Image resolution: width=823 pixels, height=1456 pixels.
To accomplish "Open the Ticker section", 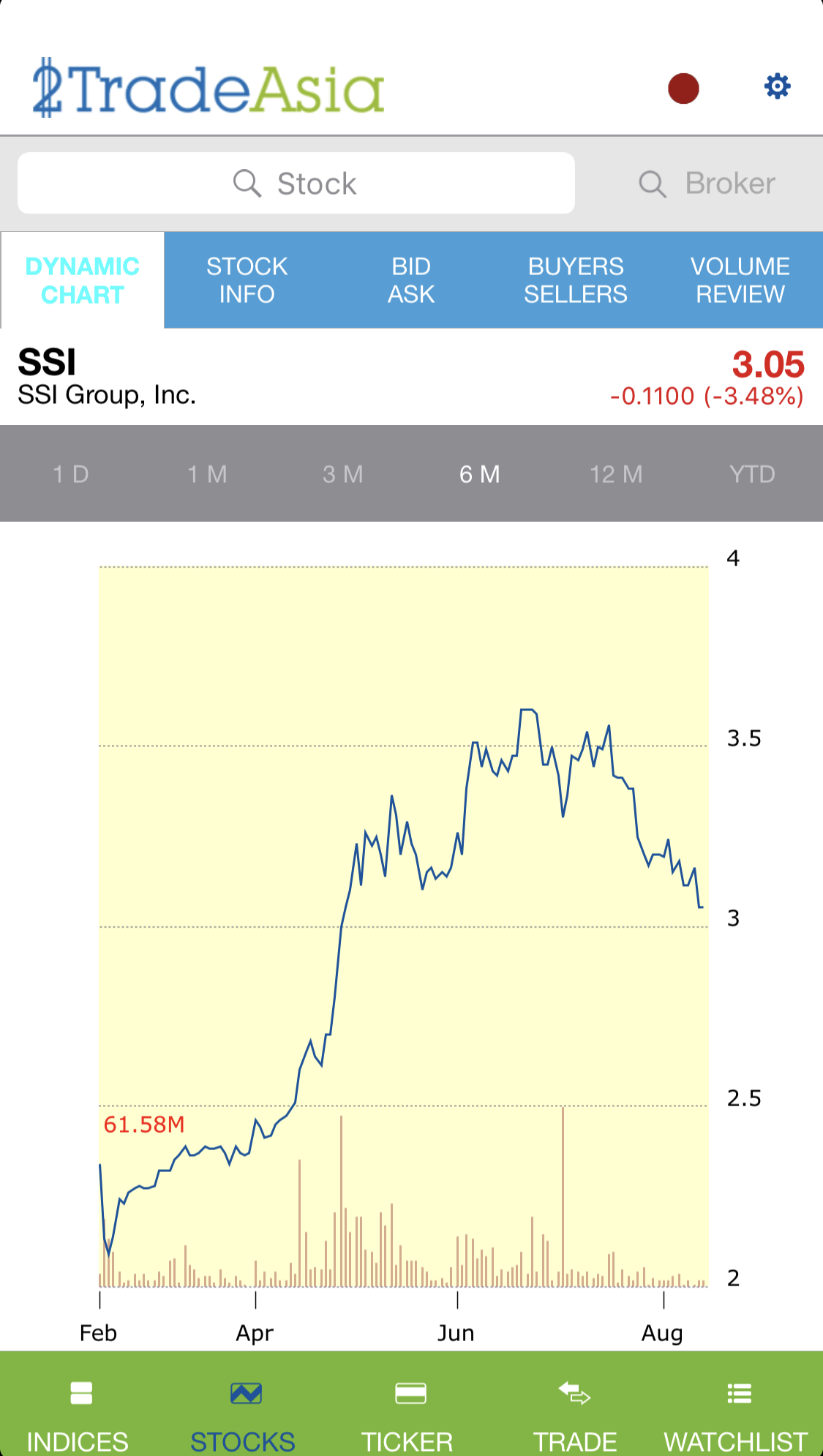I will click(408, 1412).
